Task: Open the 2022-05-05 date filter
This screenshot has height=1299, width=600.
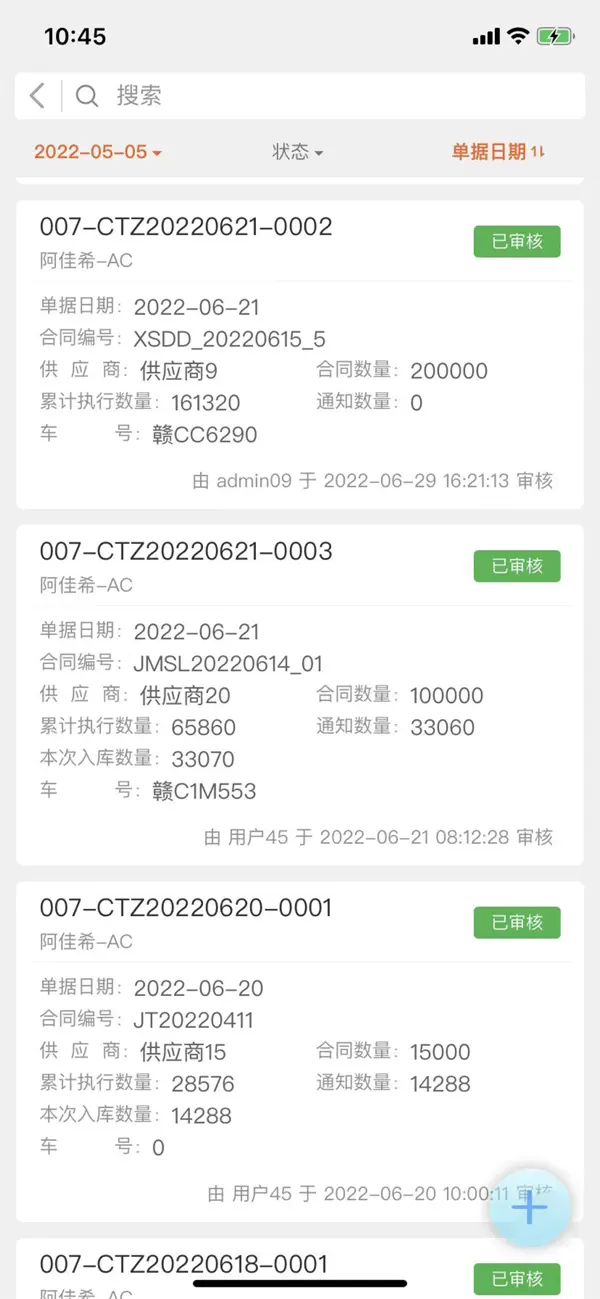Action: tap(97, 152)
